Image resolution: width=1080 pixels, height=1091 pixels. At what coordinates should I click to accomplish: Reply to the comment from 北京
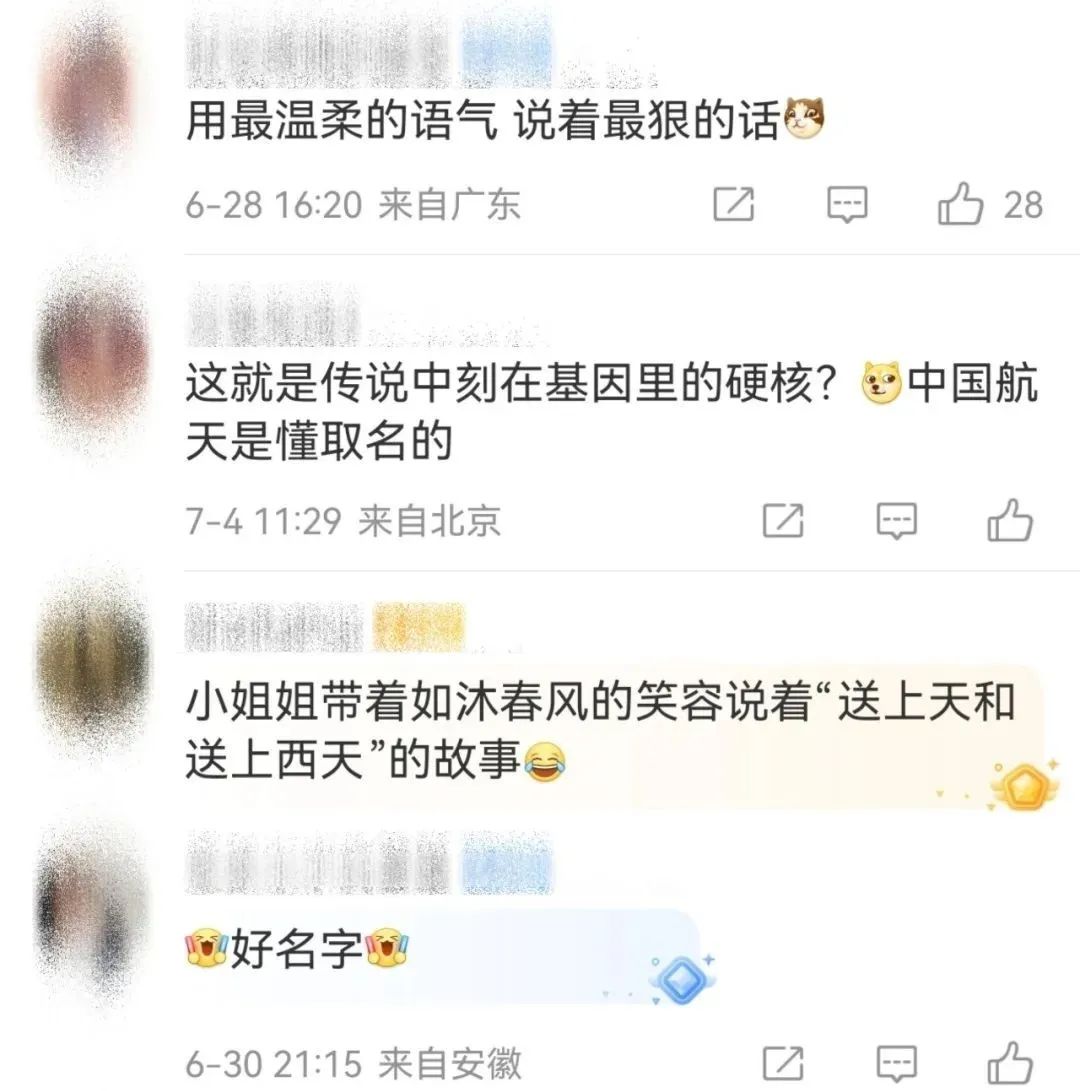[x=896, y=520]
